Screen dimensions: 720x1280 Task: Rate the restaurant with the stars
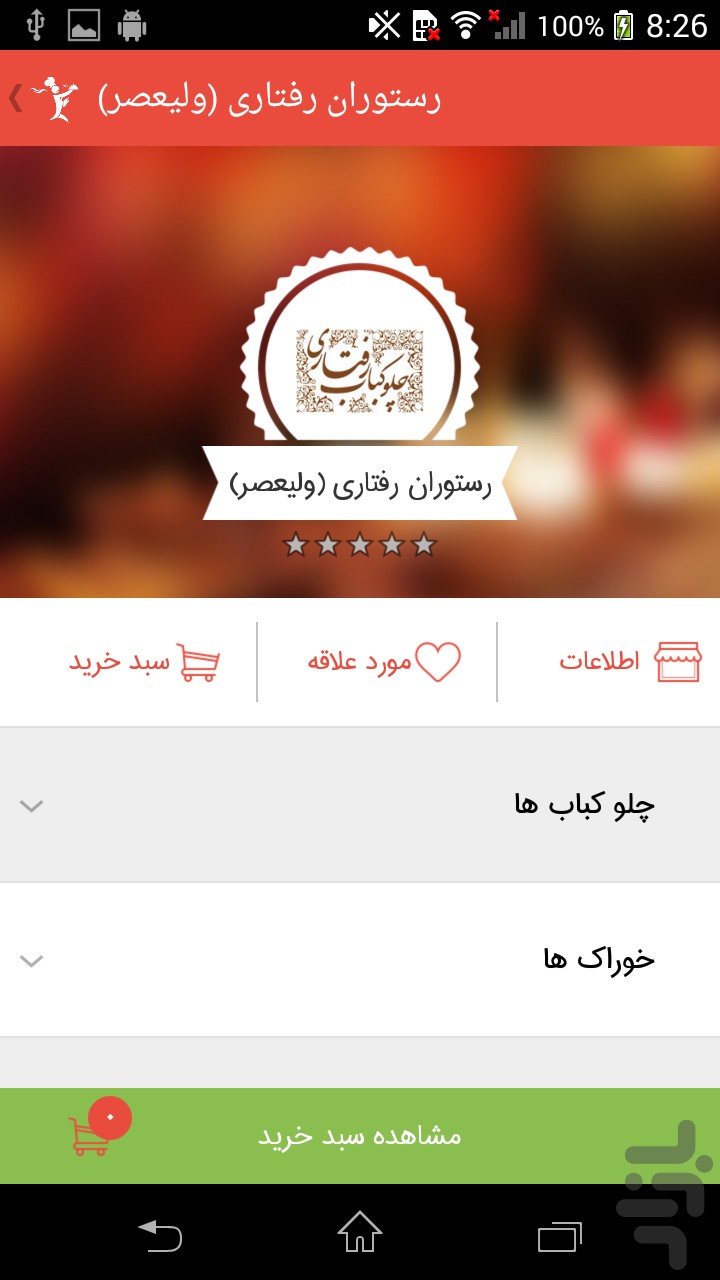coord(360,545)
